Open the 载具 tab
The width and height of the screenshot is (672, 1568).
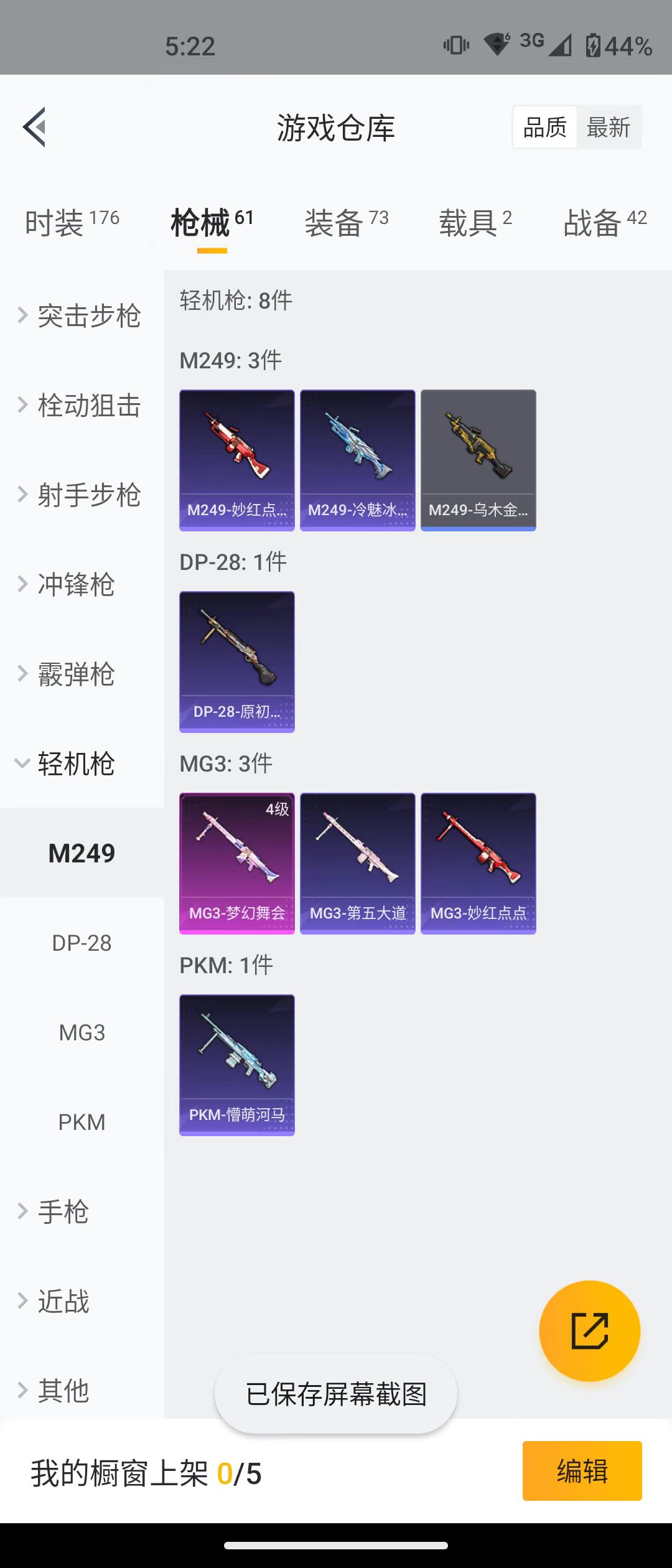click(475, 223)
